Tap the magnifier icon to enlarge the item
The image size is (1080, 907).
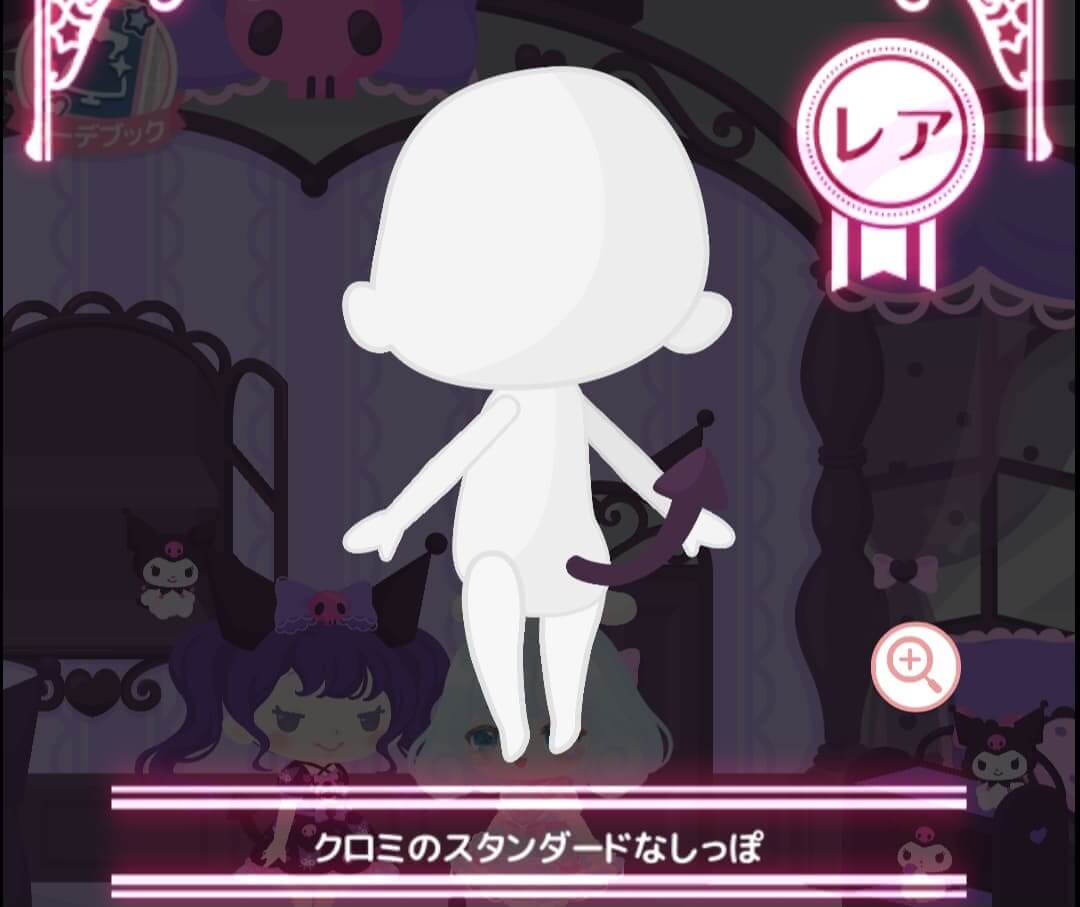[x=915, y=665]
